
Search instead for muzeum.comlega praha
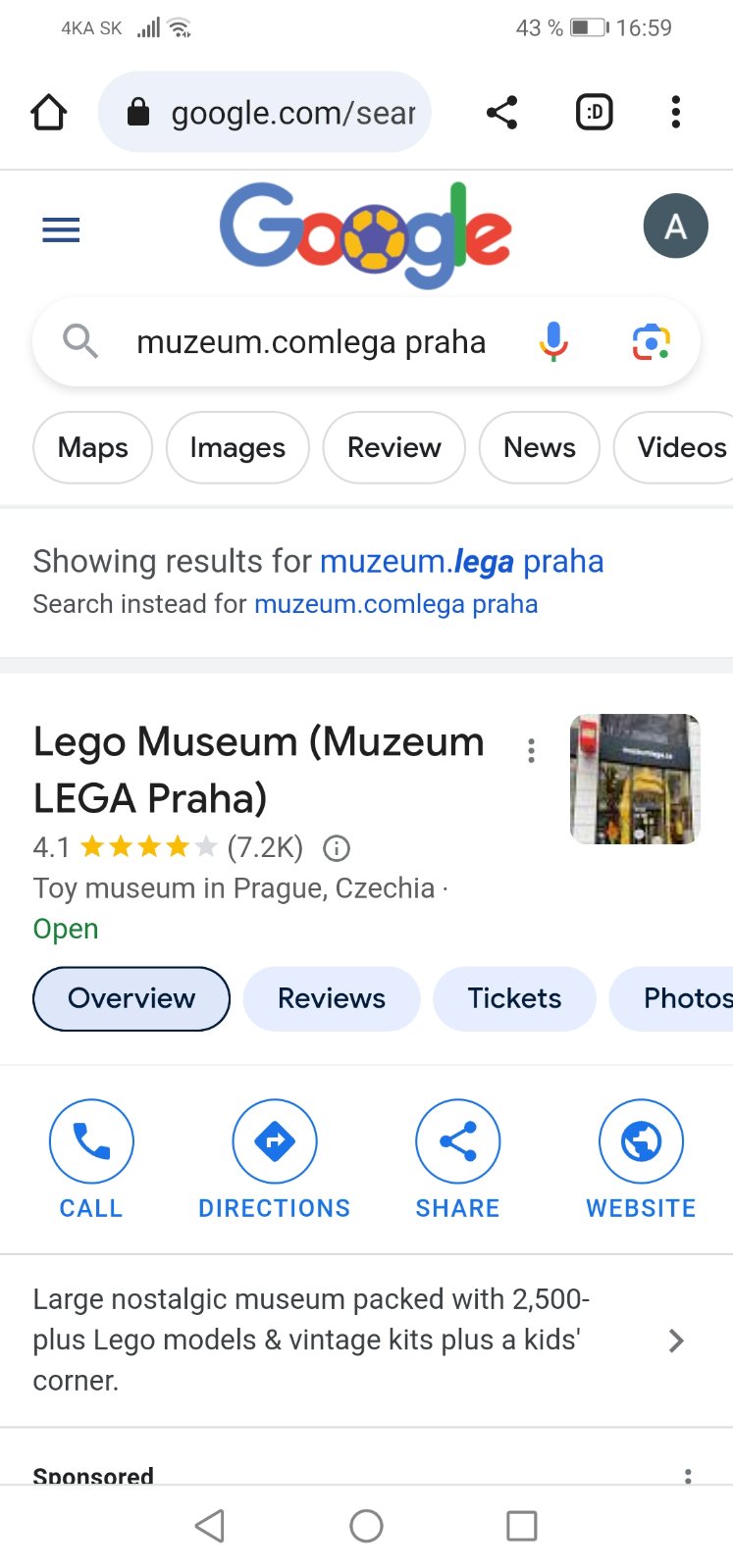tap(395, 604)
